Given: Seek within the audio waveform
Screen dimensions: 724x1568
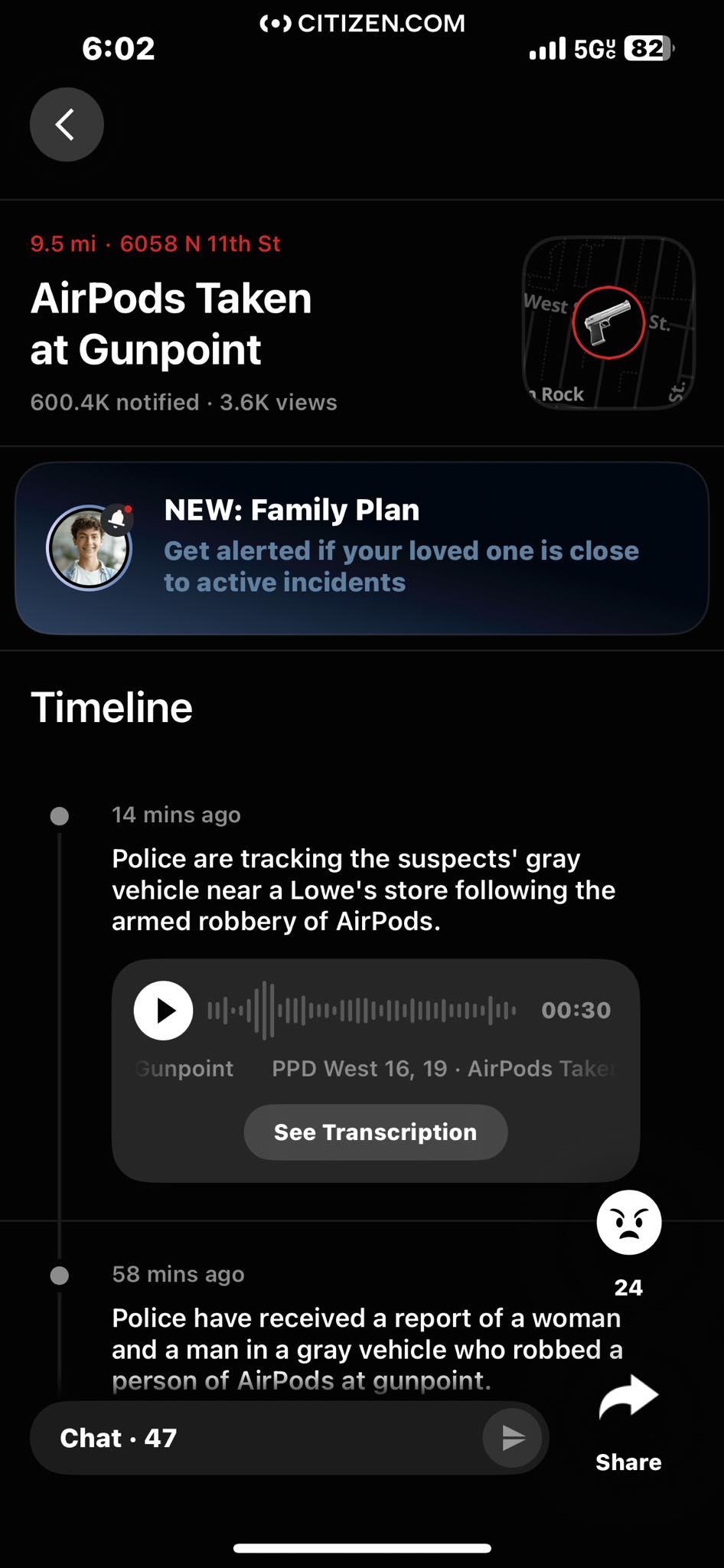Looking at the screenshot, I should coord(361,1011).
